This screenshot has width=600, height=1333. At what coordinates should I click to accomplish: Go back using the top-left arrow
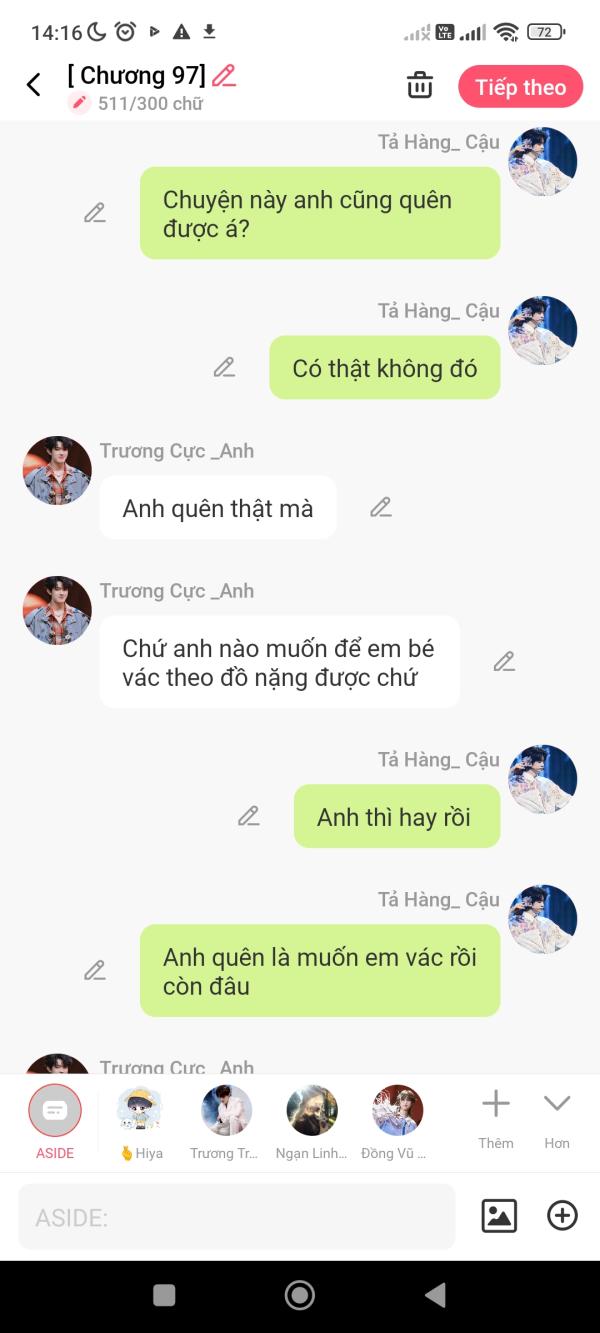pyautogui.click(x=34, y=85)
